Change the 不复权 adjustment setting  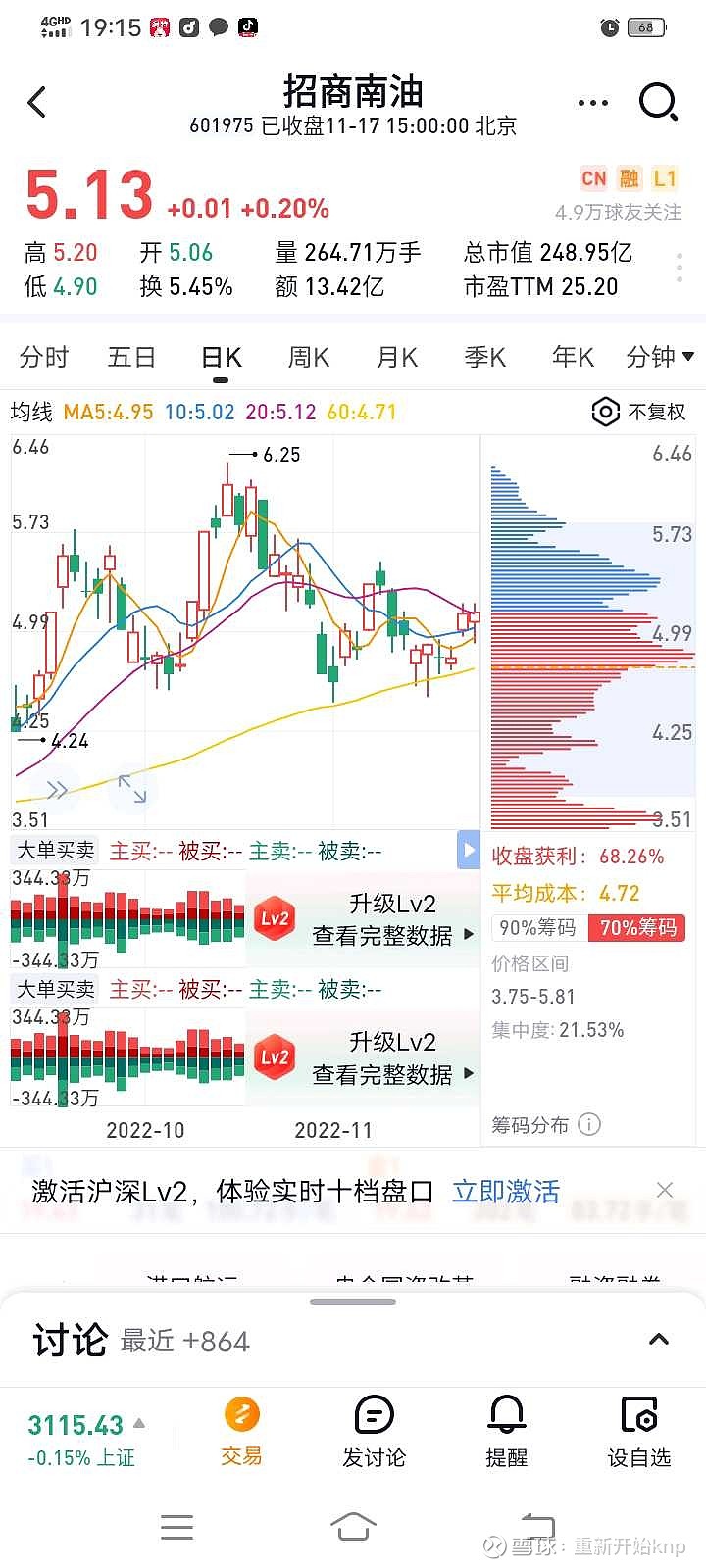coord(639,412)
